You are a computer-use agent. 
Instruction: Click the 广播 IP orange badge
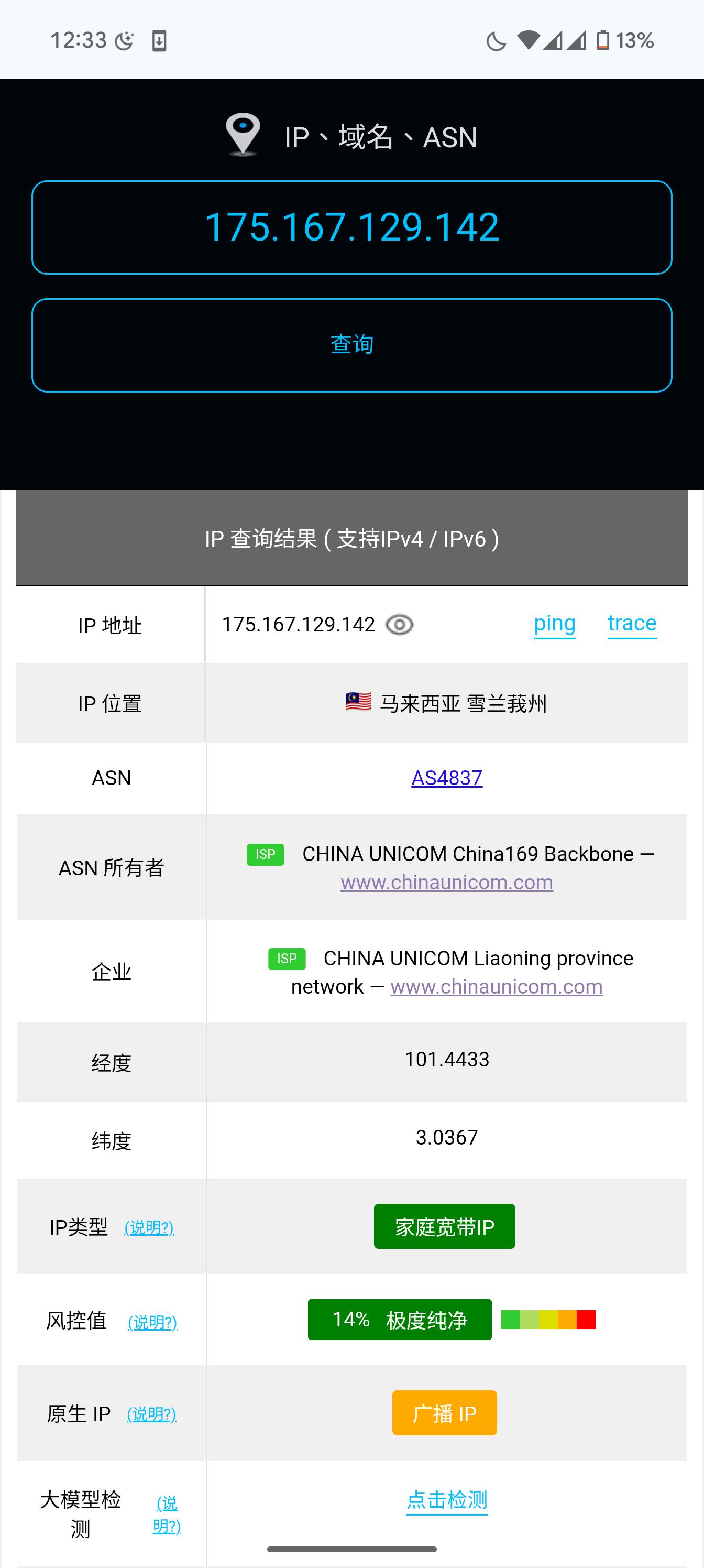444,1413
